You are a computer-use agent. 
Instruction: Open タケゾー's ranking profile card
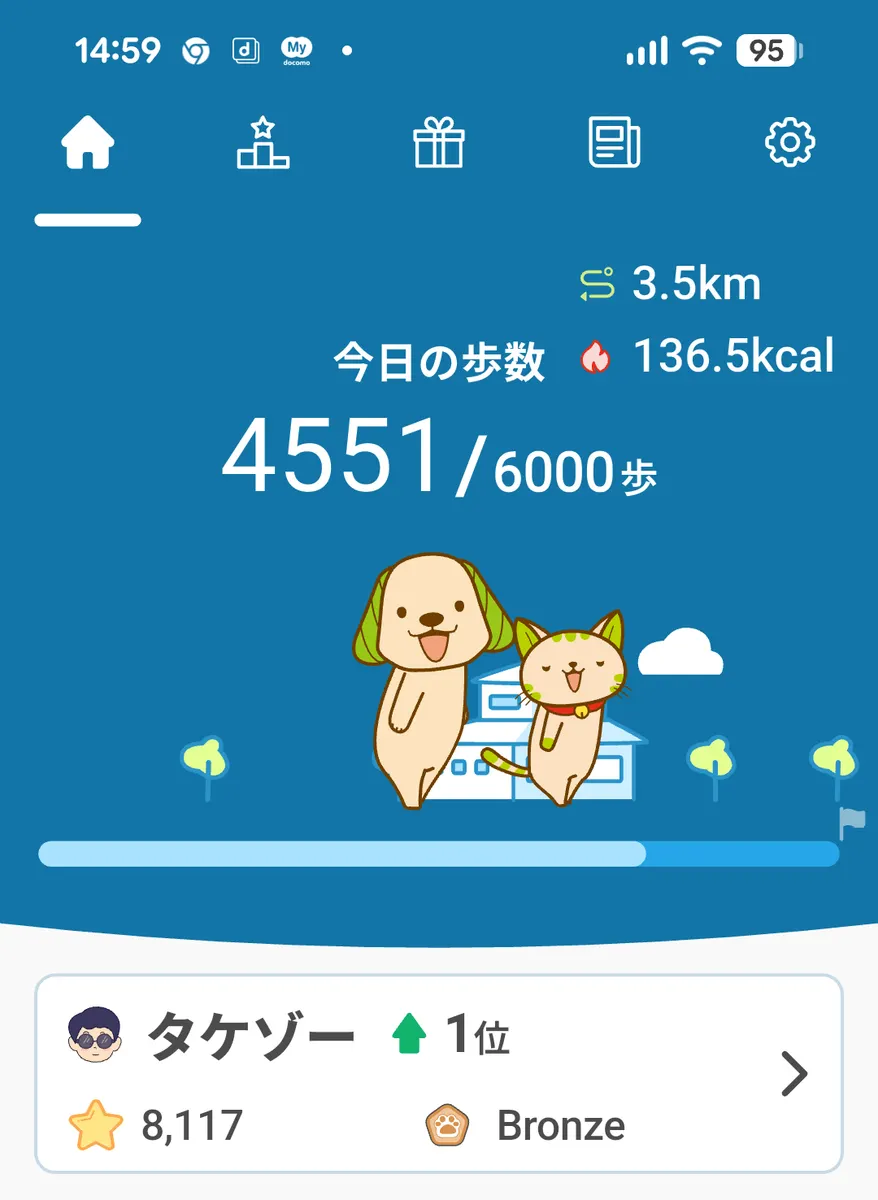(x=439, y=1073)
